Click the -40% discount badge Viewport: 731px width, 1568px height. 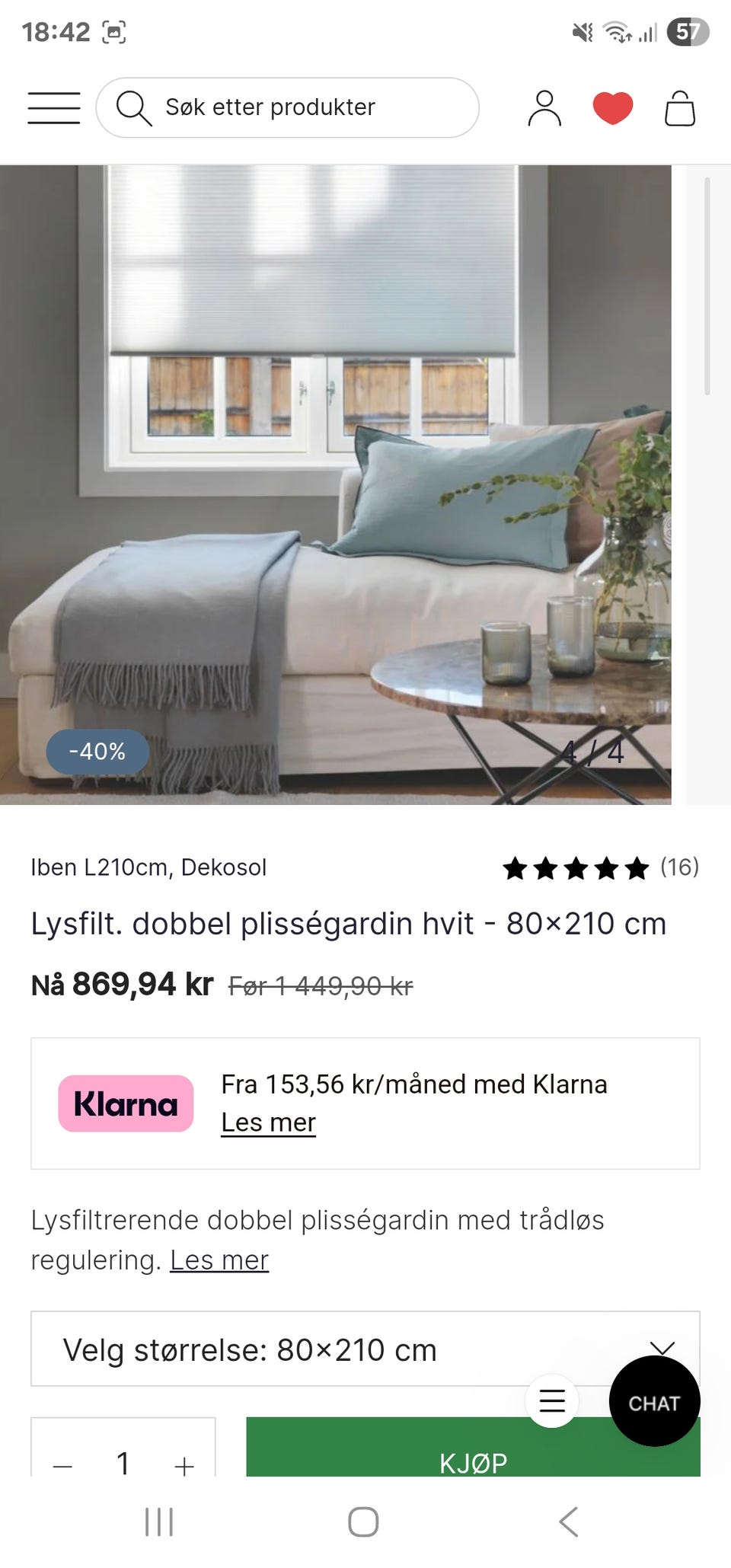tap(97, 751)
